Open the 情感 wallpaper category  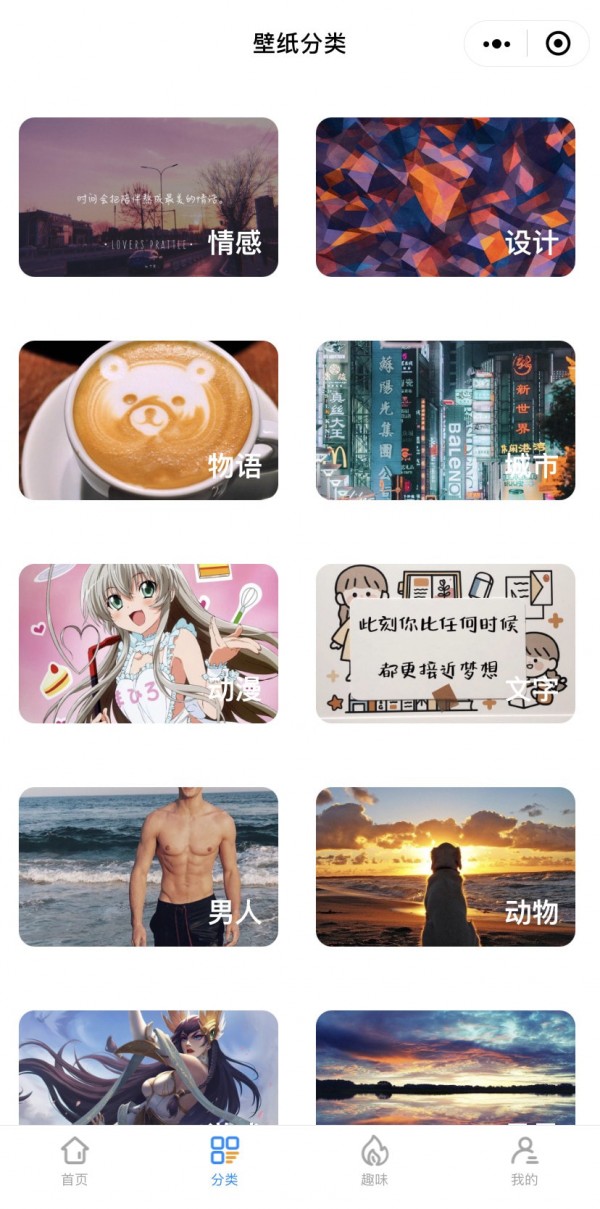point(148,197)
